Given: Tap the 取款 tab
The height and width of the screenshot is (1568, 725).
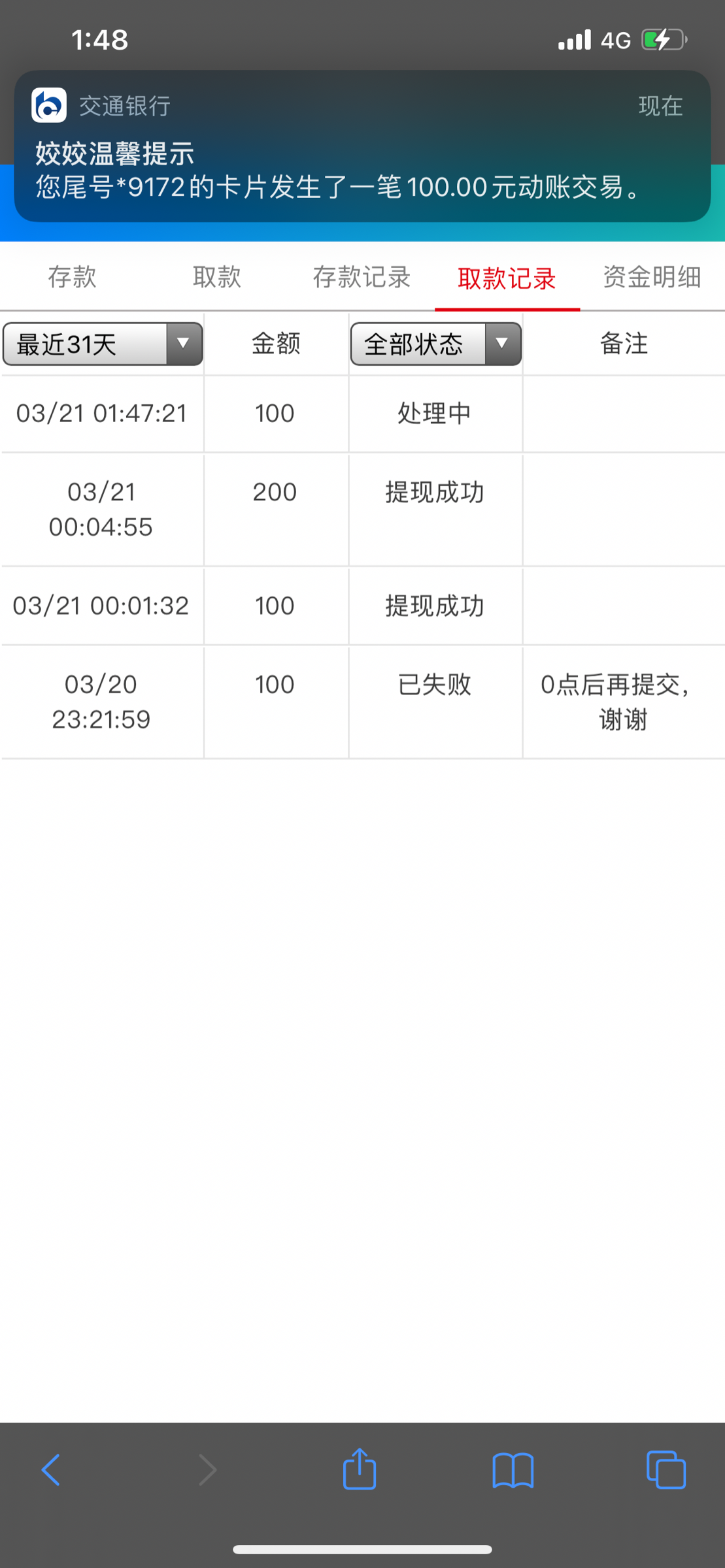Looking at the screenshot, I should pyautogui.click(x=216, y=278).
